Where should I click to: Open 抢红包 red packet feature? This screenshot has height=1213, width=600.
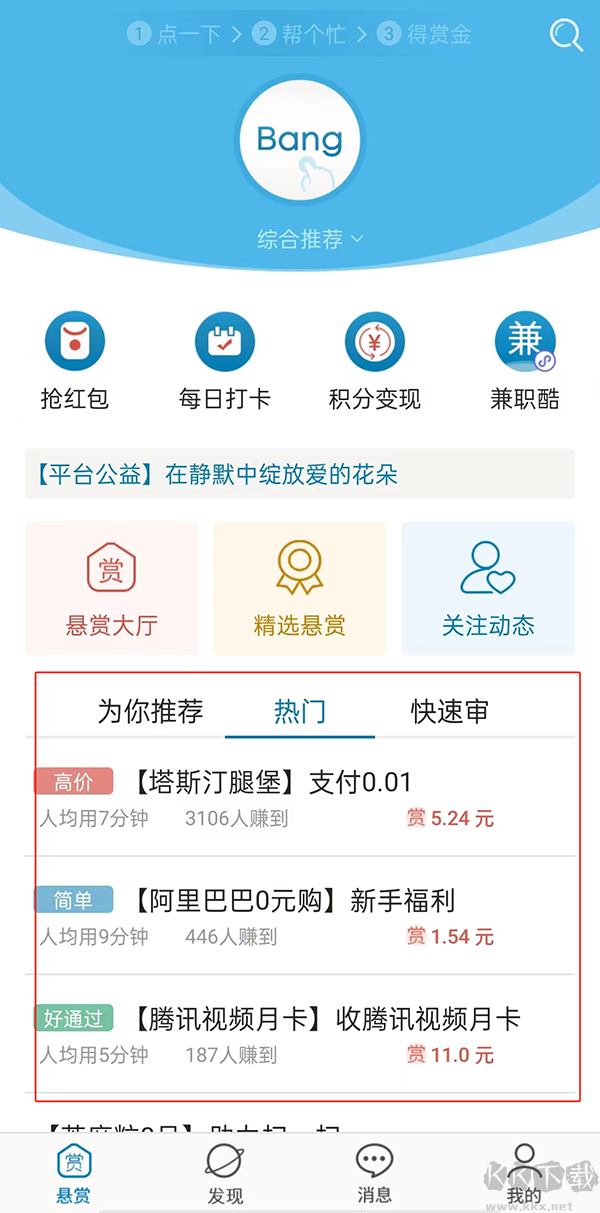tap(74, 362)
